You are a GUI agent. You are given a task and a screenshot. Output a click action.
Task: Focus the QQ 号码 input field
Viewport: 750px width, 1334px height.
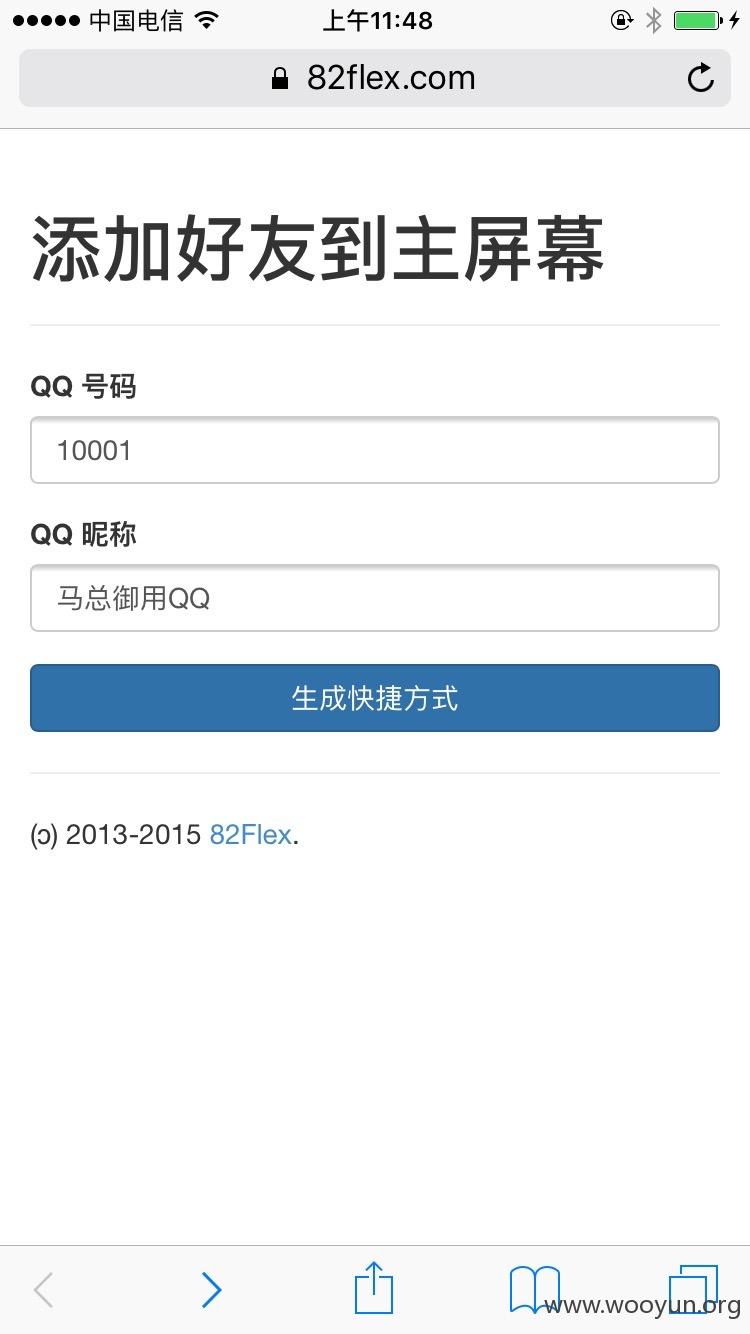coord(375,450)
